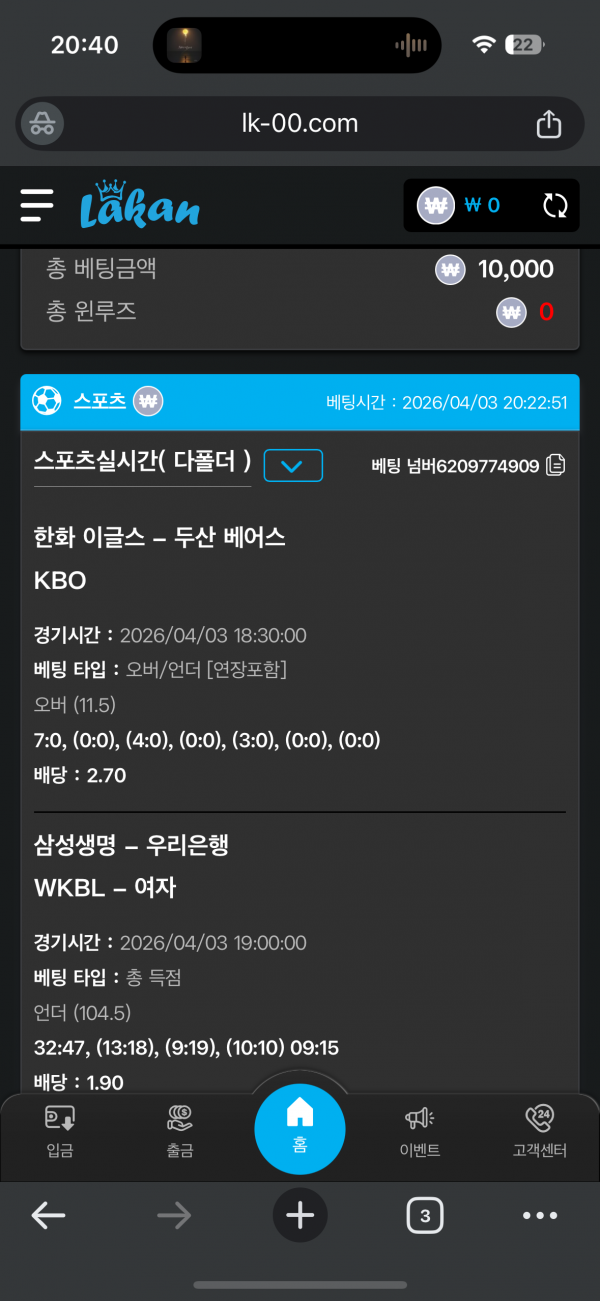
Task: Open a new browser tab
Action: (x=300, y=1215)
